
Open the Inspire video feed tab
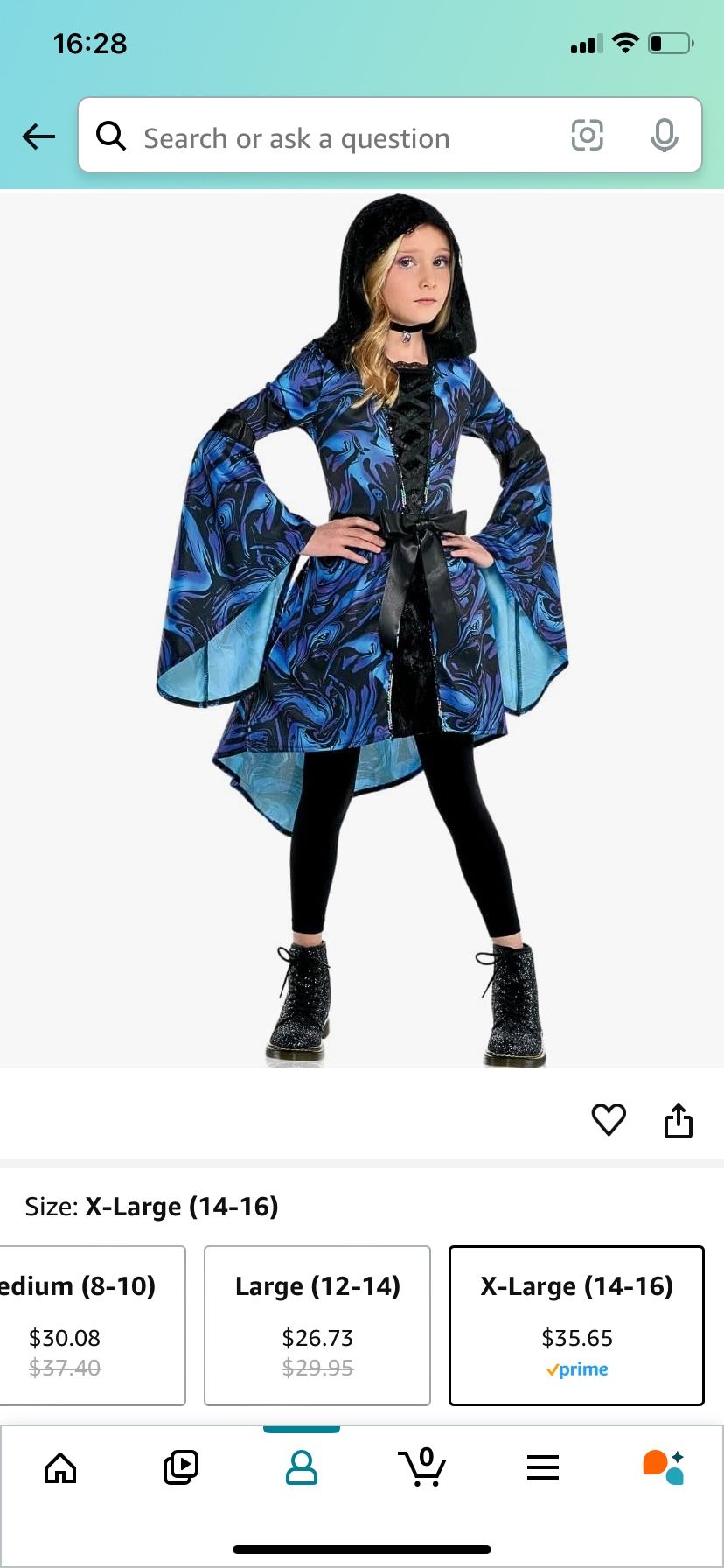point(181,1467)
